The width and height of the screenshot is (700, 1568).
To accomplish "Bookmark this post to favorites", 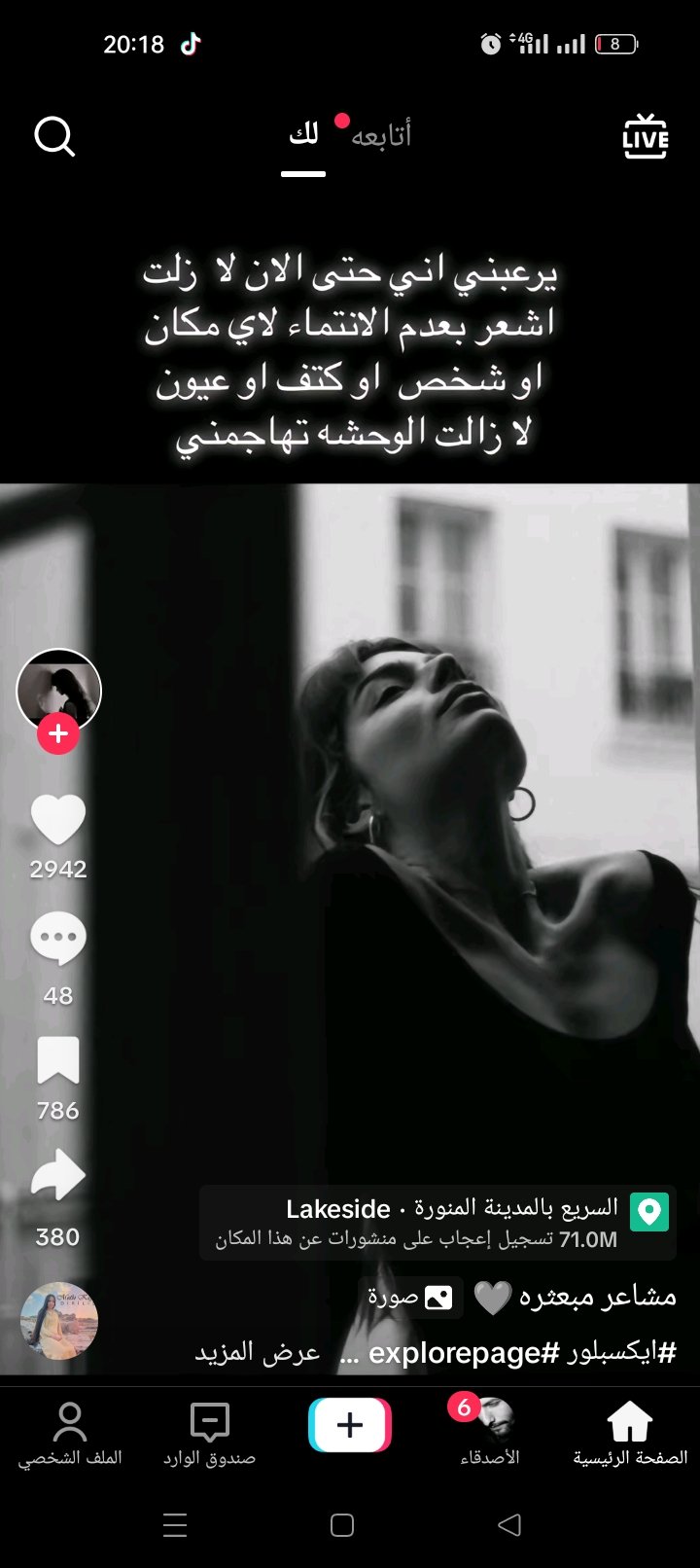I will 58,1060.
